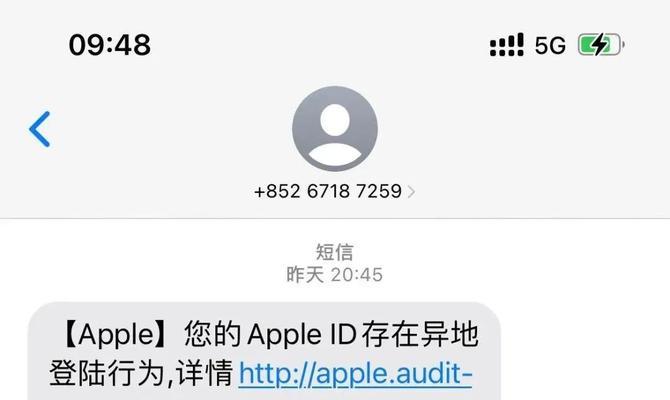The width and height of the screenshot is (670, 400).
Task: Open the apple.audit link in the message
Action: [356, 374]
